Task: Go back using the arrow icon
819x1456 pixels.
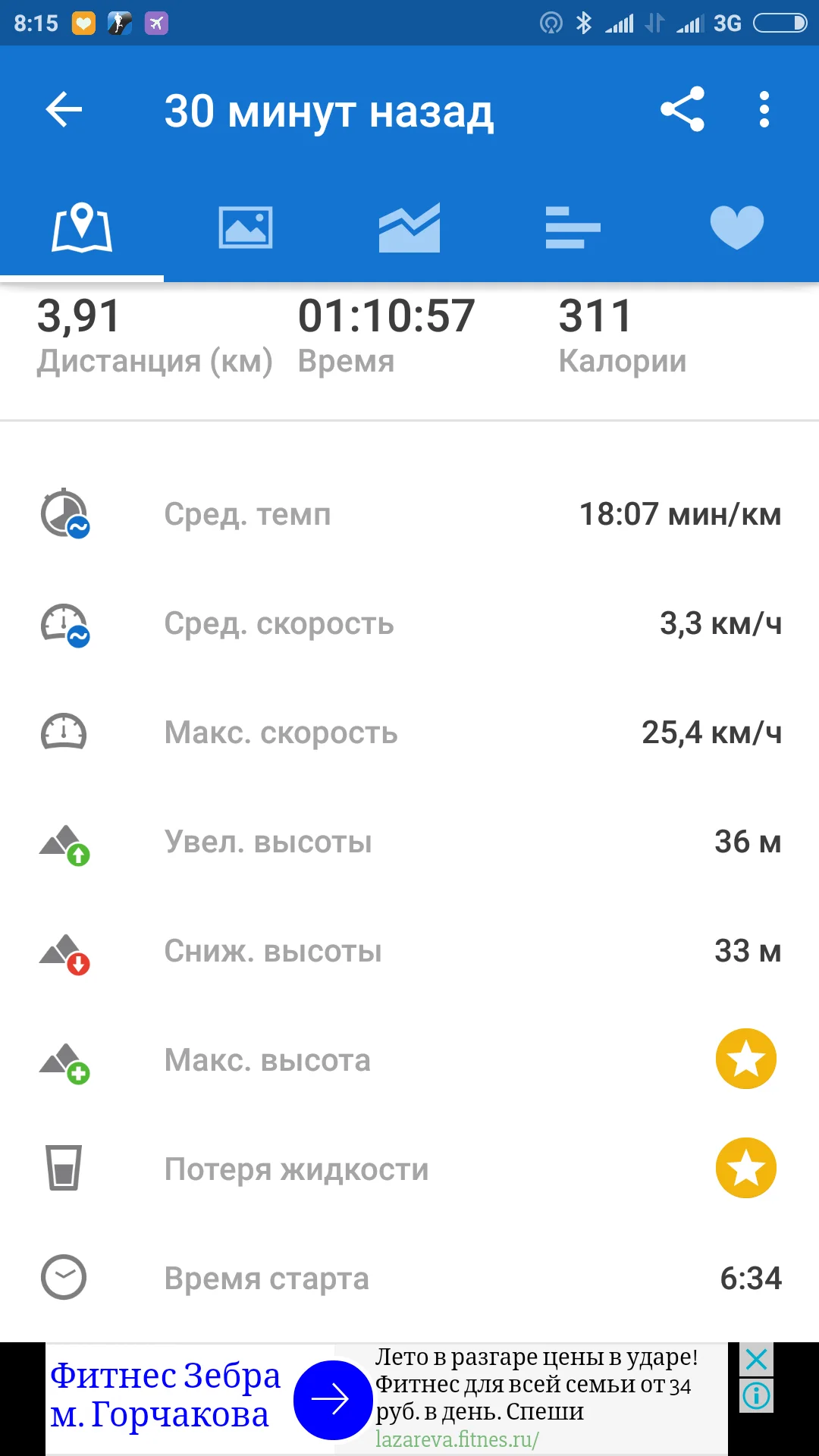Action: (x=64, y=110)
